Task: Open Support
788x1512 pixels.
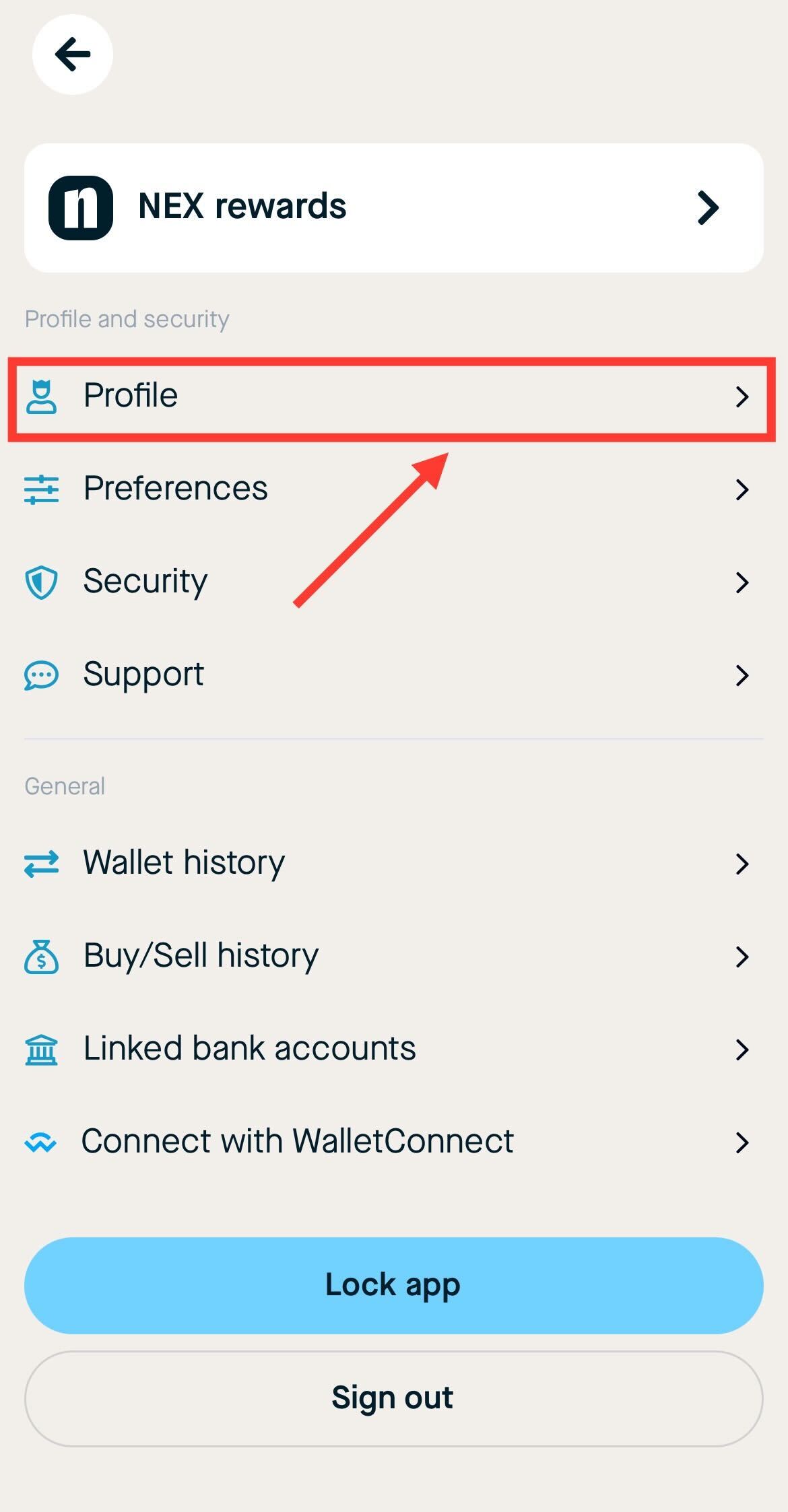Action: [x=394, y=675]
